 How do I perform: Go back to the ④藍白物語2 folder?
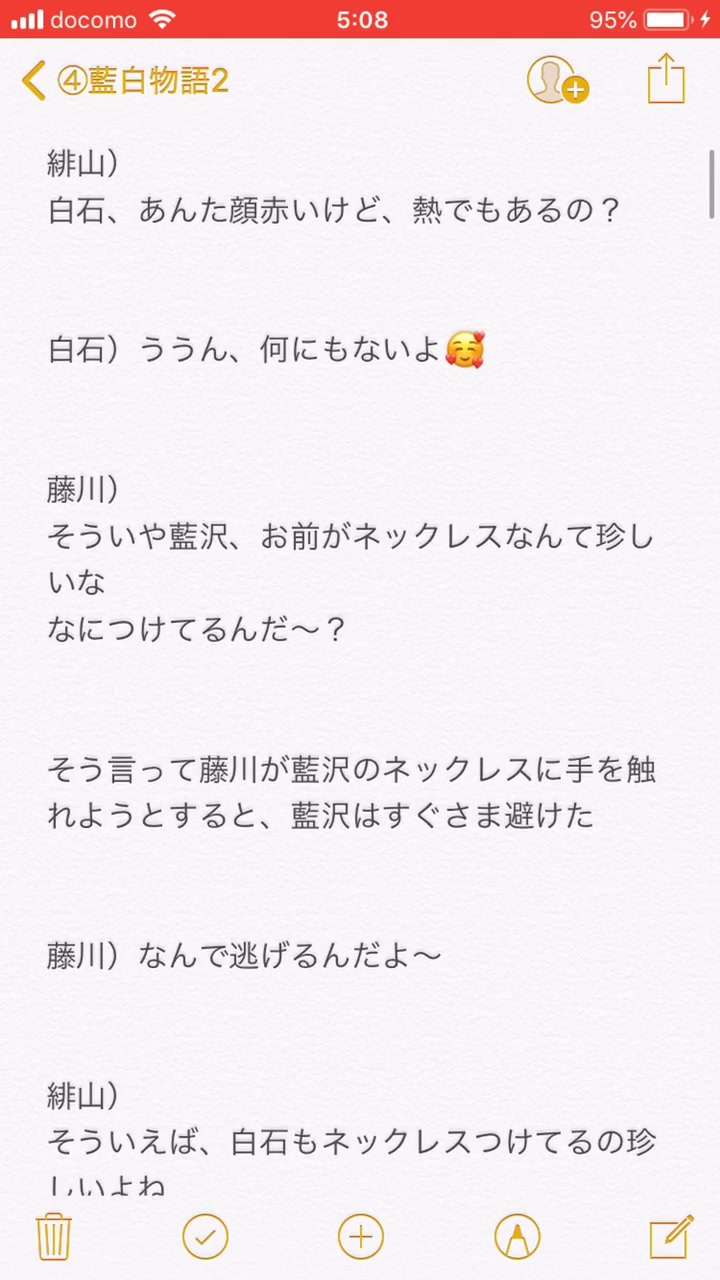125,80
